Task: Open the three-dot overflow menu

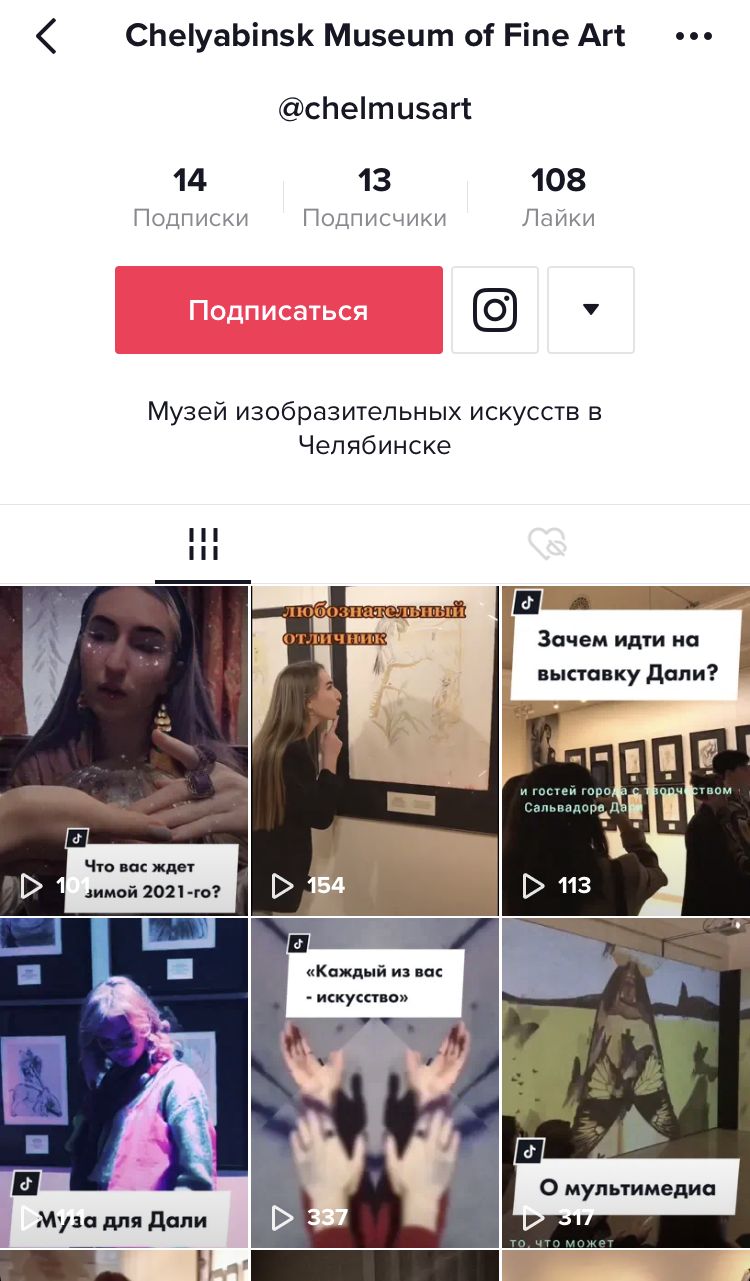Action: coord(693,36)
